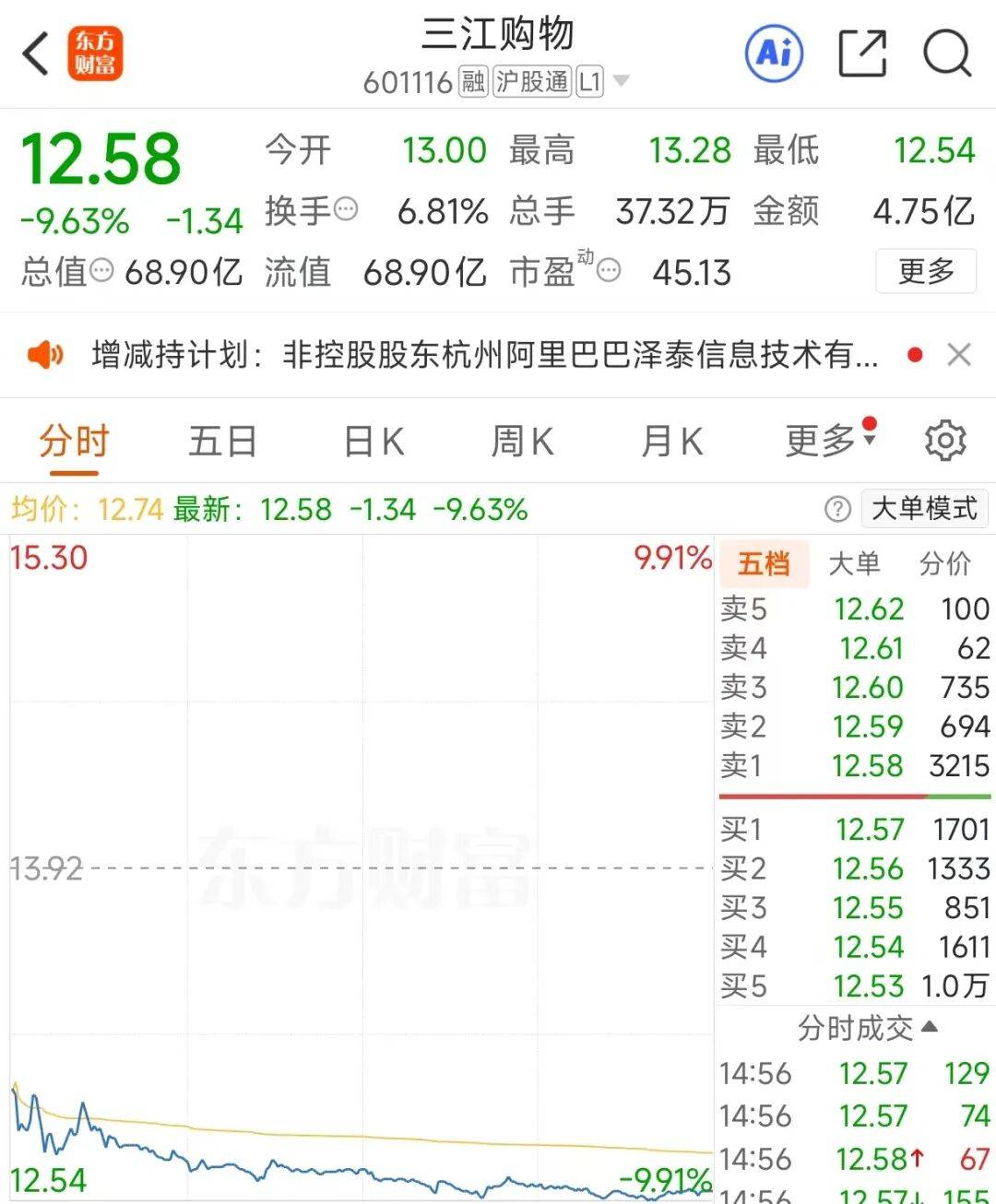Select the 分价 panel tab
The image size is (996, 1204).
946,563
